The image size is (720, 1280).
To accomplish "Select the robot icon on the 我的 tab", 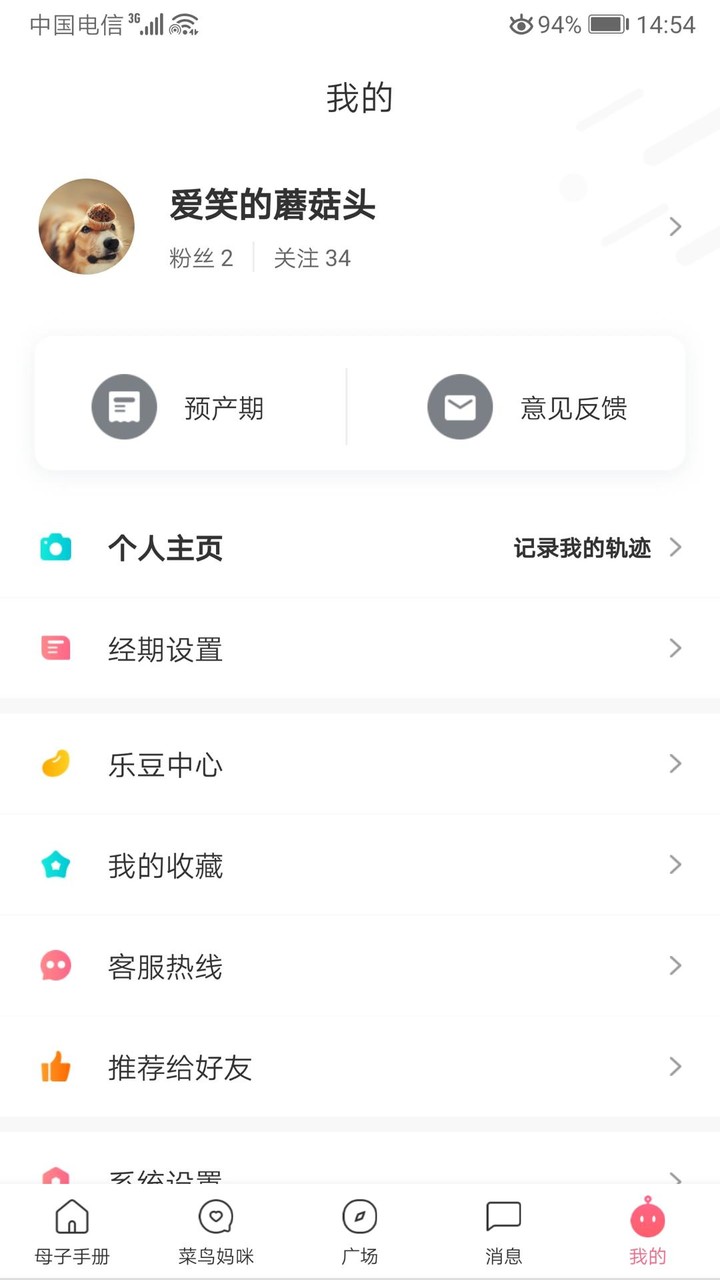I will 646,1219.
